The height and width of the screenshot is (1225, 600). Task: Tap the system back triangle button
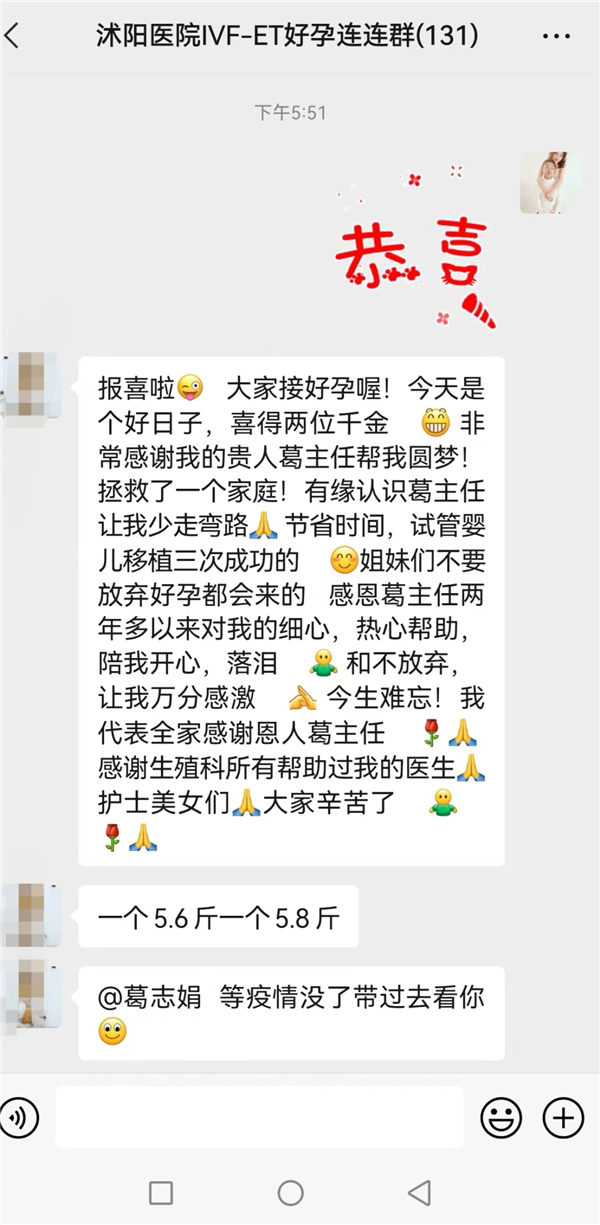(x=420, y=1191)
